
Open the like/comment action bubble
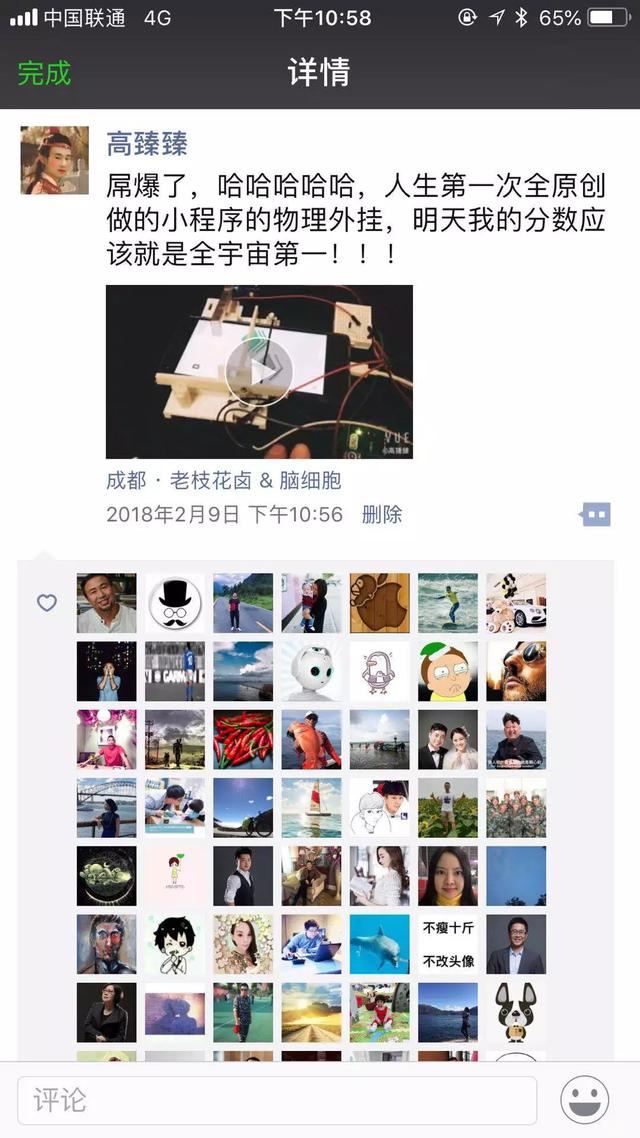(595, 515)
